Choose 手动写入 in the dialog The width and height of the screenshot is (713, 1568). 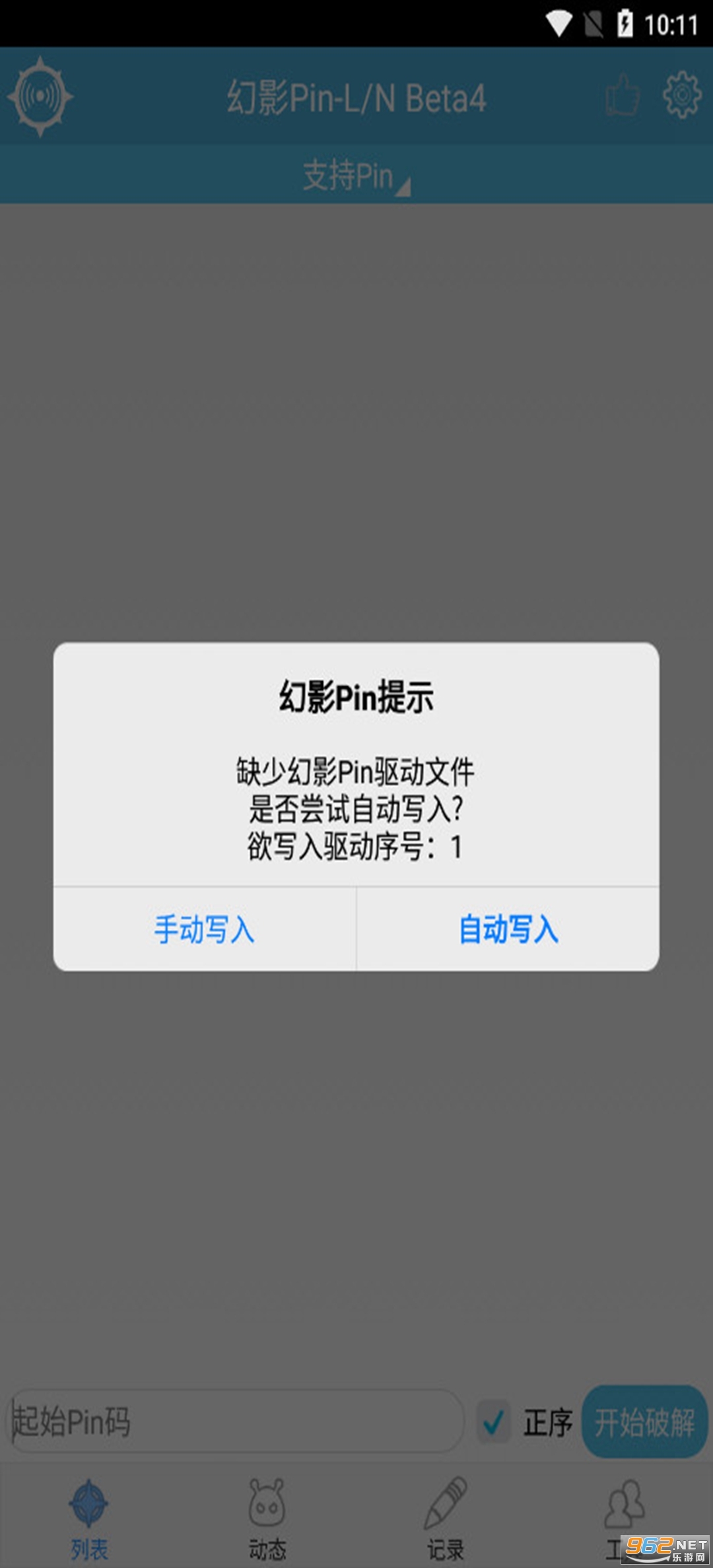[205, 930]
